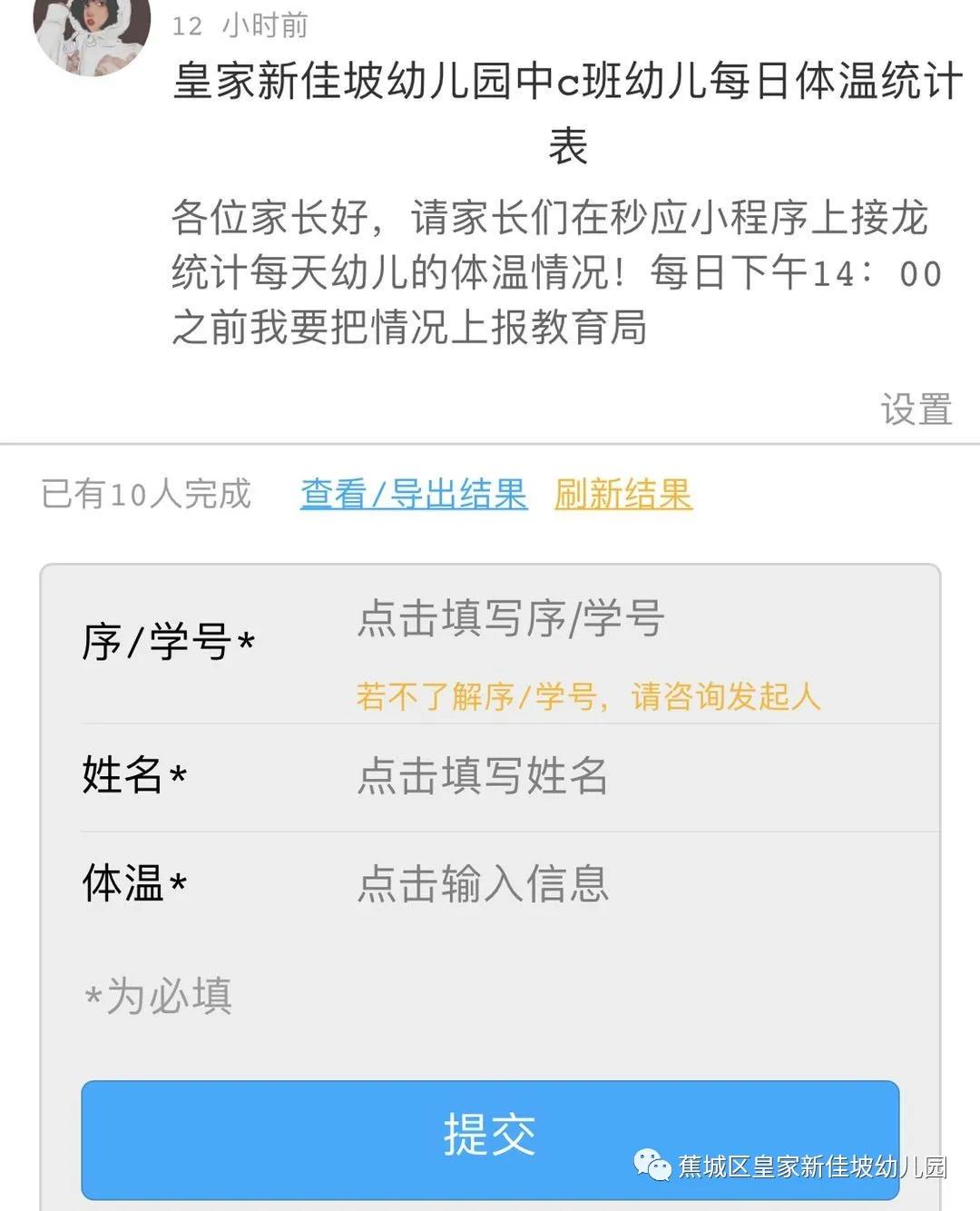Open 查看/导出结果 to view results
This screenshot has height=1211, width=980.
click(x=413, y=494)
